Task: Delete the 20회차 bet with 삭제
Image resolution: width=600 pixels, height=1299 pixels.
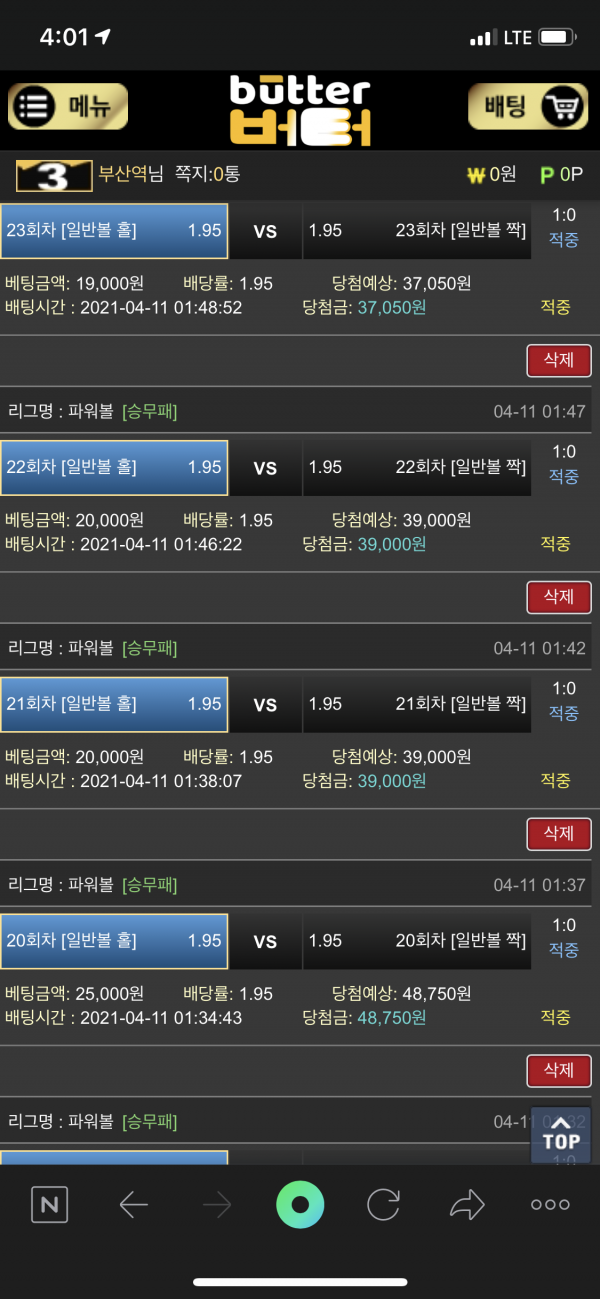Action: (x=558, y=1070)
